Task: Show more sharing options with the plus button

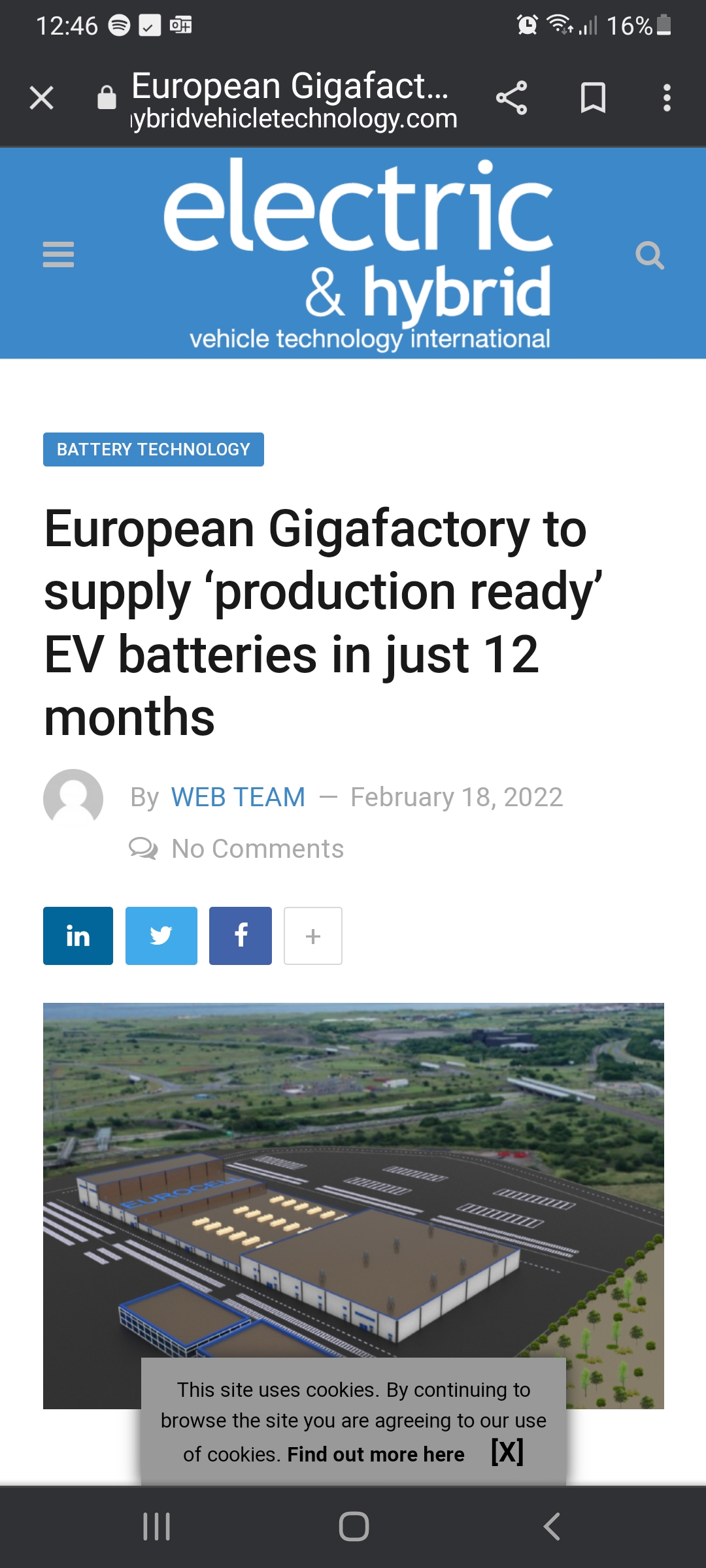Action: (x=312, y=936)
